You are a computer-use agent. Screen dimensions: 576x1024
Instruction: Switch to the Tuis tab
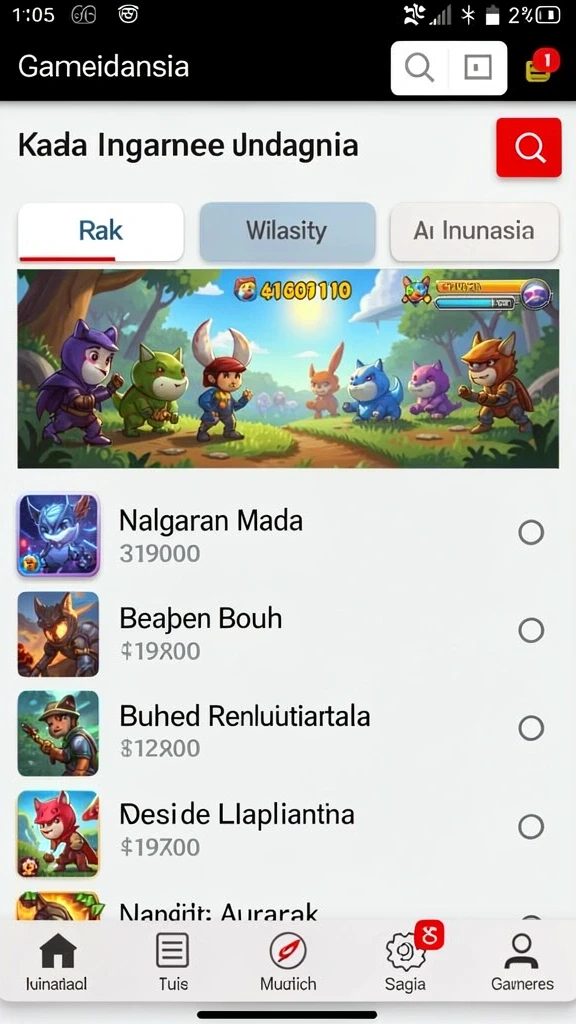(173, 962)
